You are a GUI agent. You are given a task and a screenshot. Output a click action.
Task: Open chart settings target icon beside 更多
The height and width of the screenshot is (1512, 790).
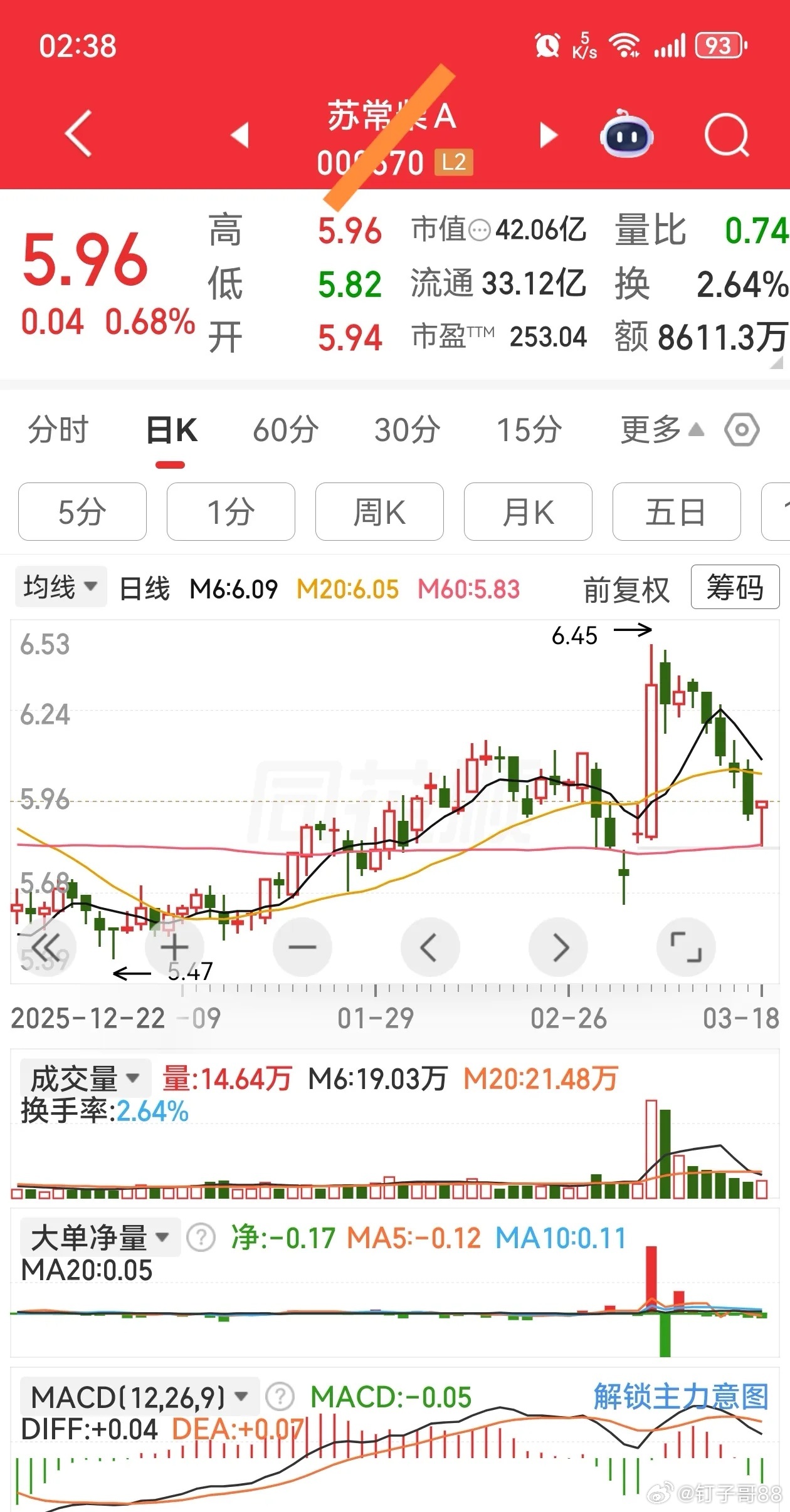[742, 430]
